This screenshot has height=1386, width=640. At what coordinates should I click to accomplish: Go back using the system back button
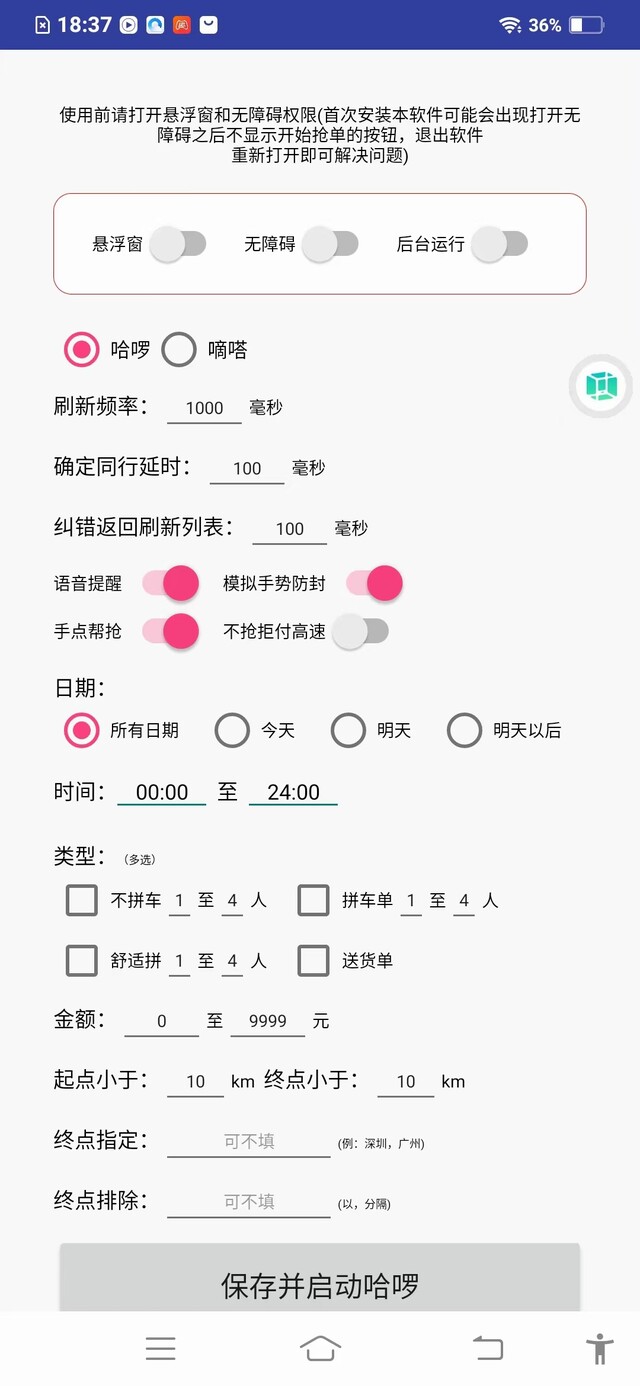coord(488,1348)
